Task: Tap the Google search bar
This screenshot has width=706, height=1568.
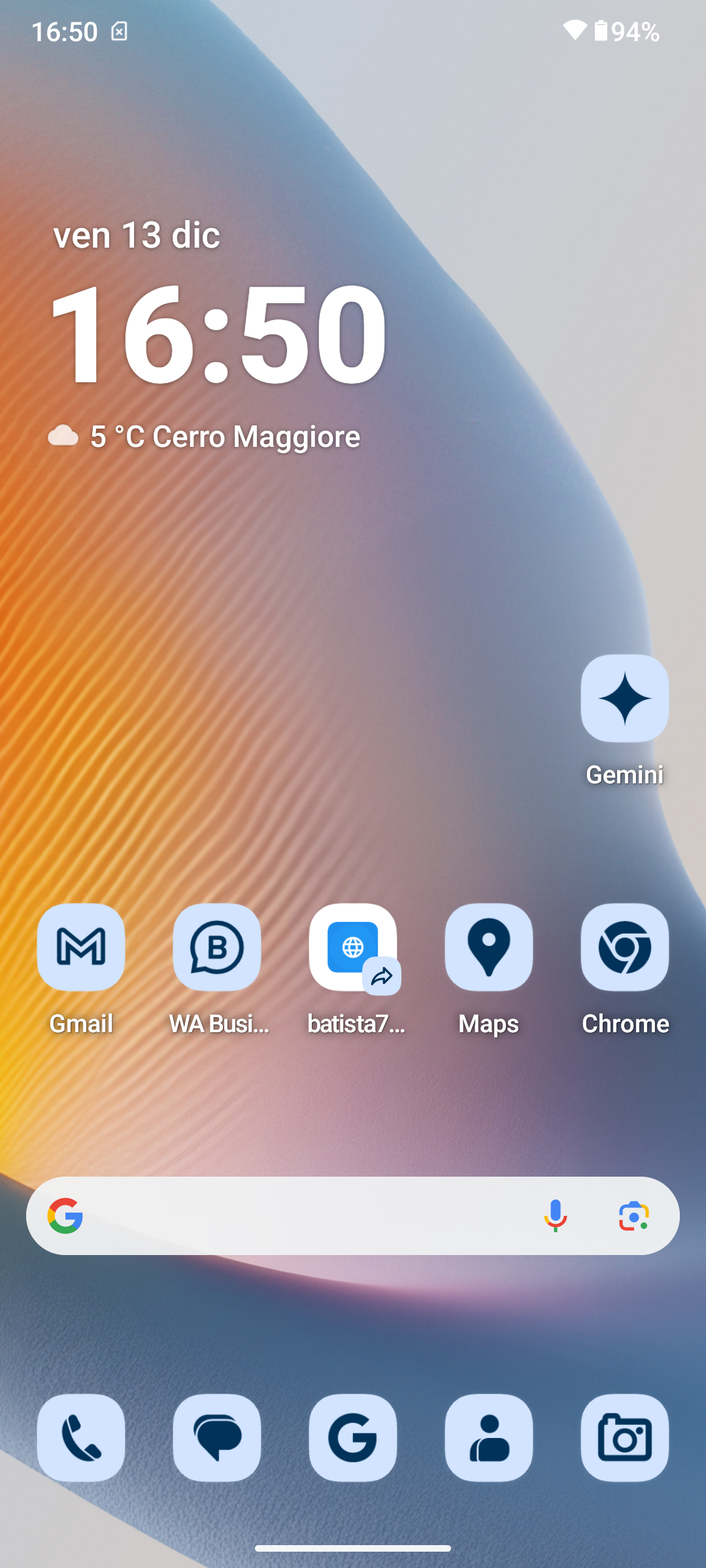Action: click(301, 1216)
